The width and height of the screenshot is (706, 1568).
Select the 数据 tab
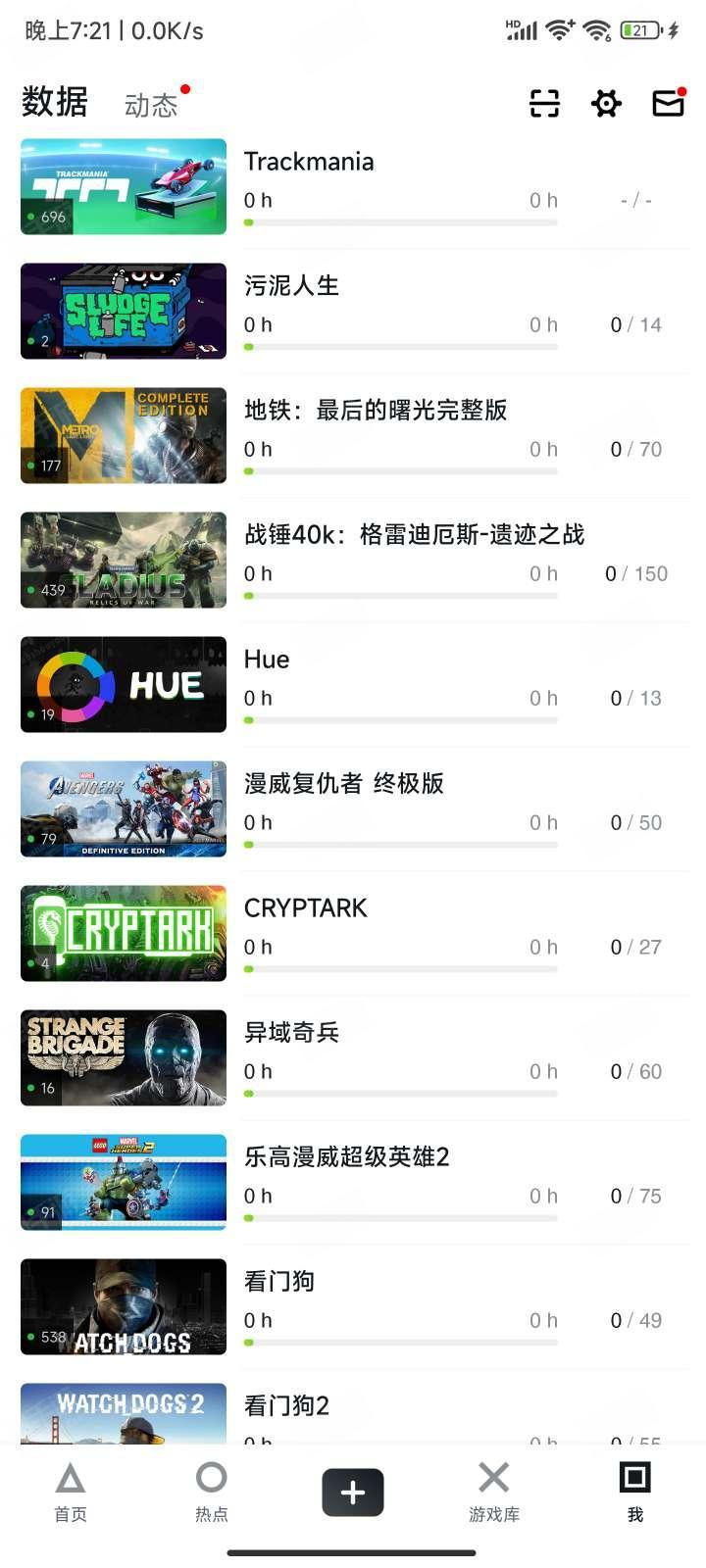[55, 102]
